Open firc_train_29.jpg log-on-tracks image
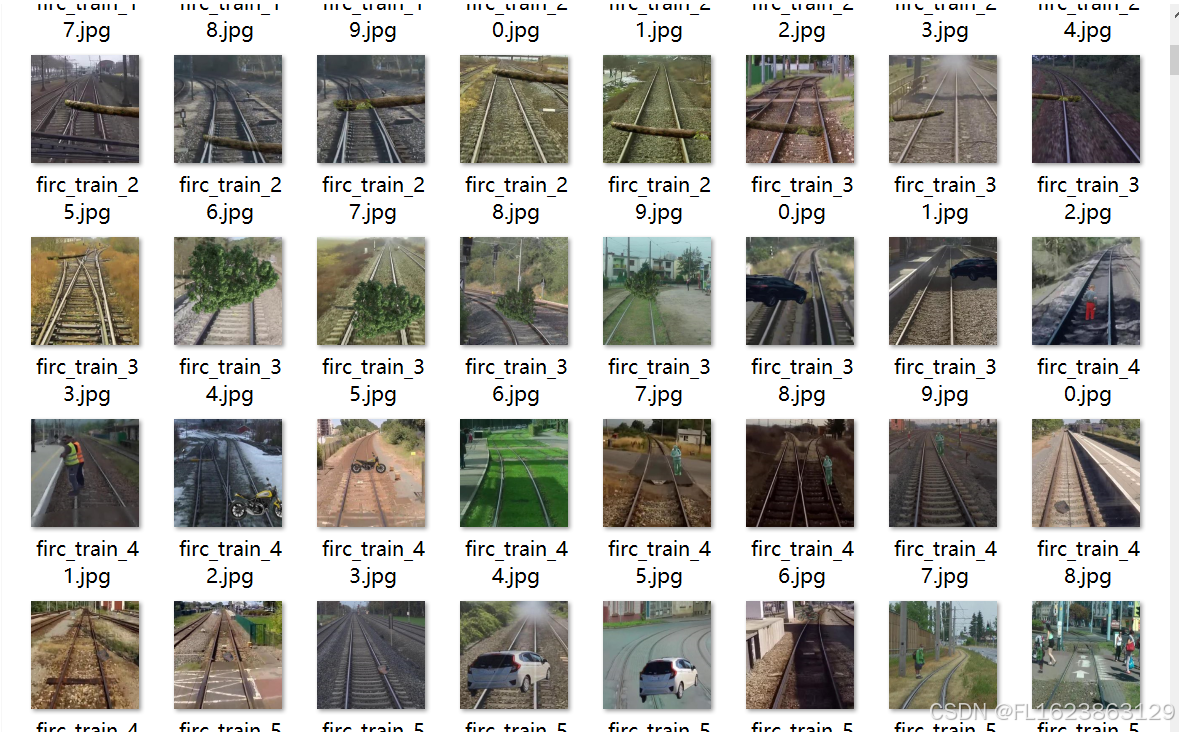The image size is (1179, 732). click(657, 109)
